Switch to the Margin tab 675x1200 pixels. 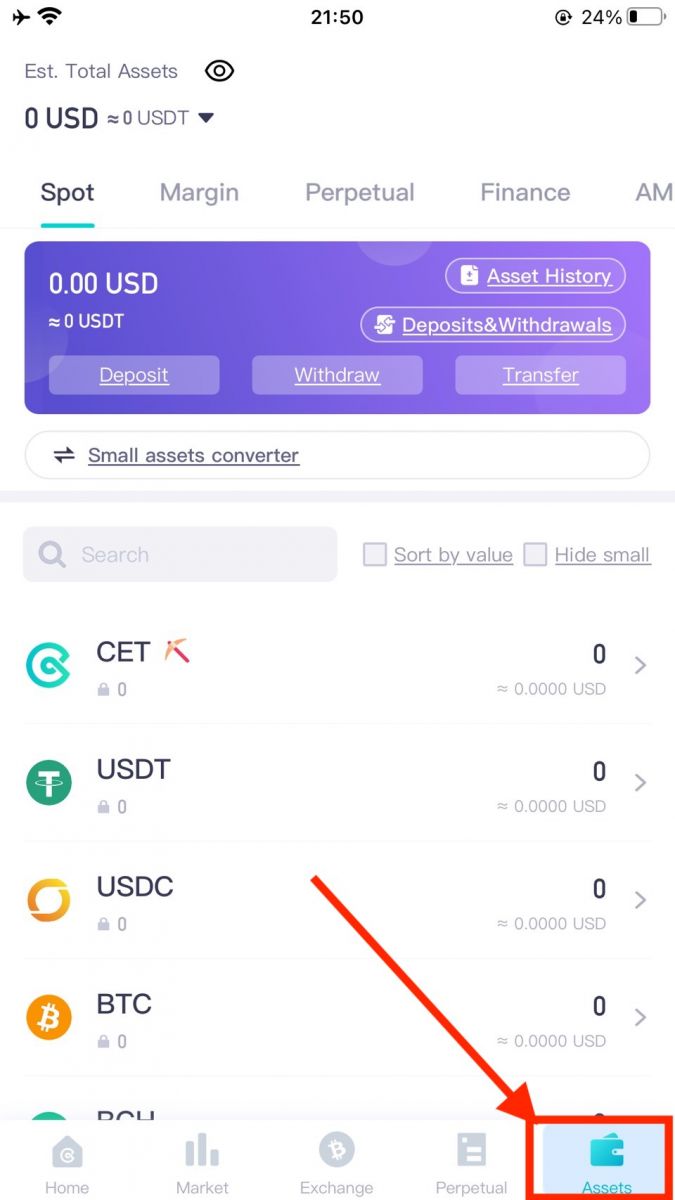[x=199, y=192]
